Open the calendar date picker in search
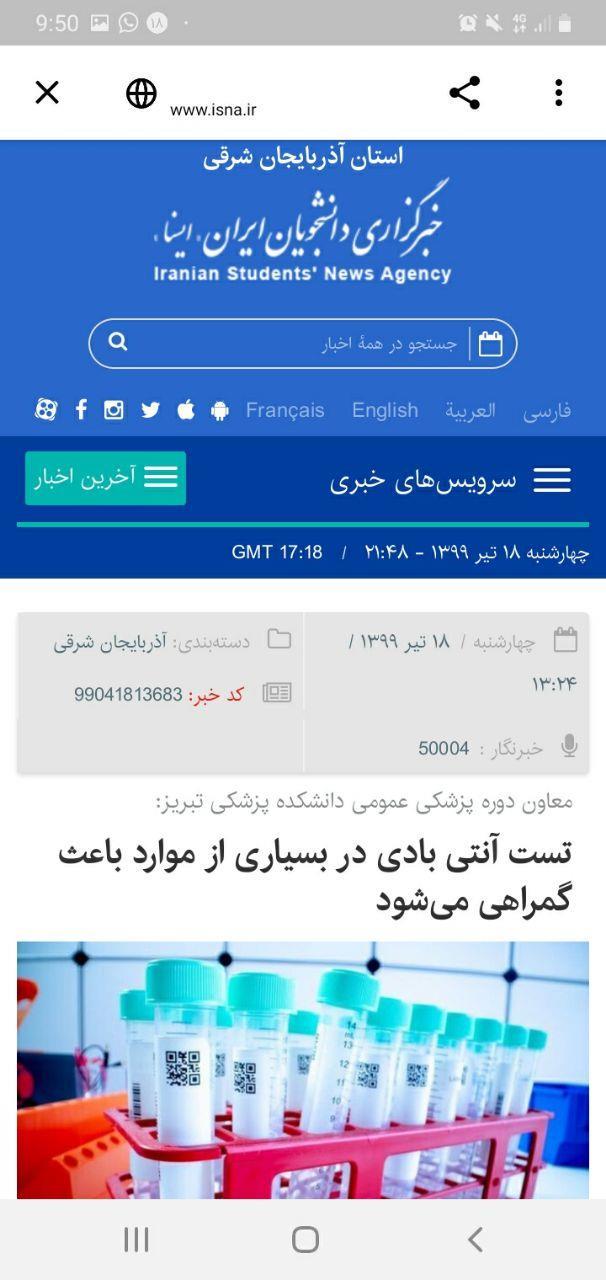606x1280 pixels. [490, 344]
